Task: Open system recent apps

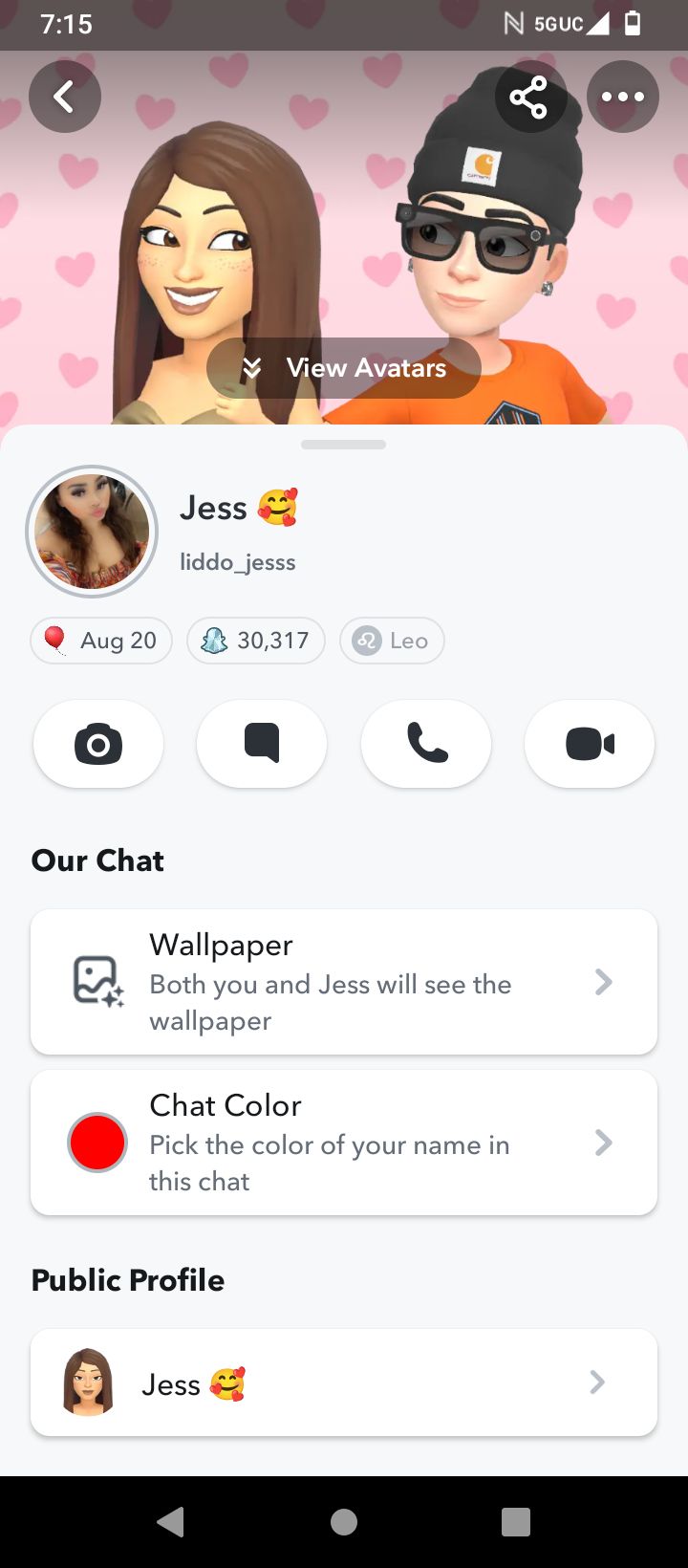Action: pos(516,1522)
